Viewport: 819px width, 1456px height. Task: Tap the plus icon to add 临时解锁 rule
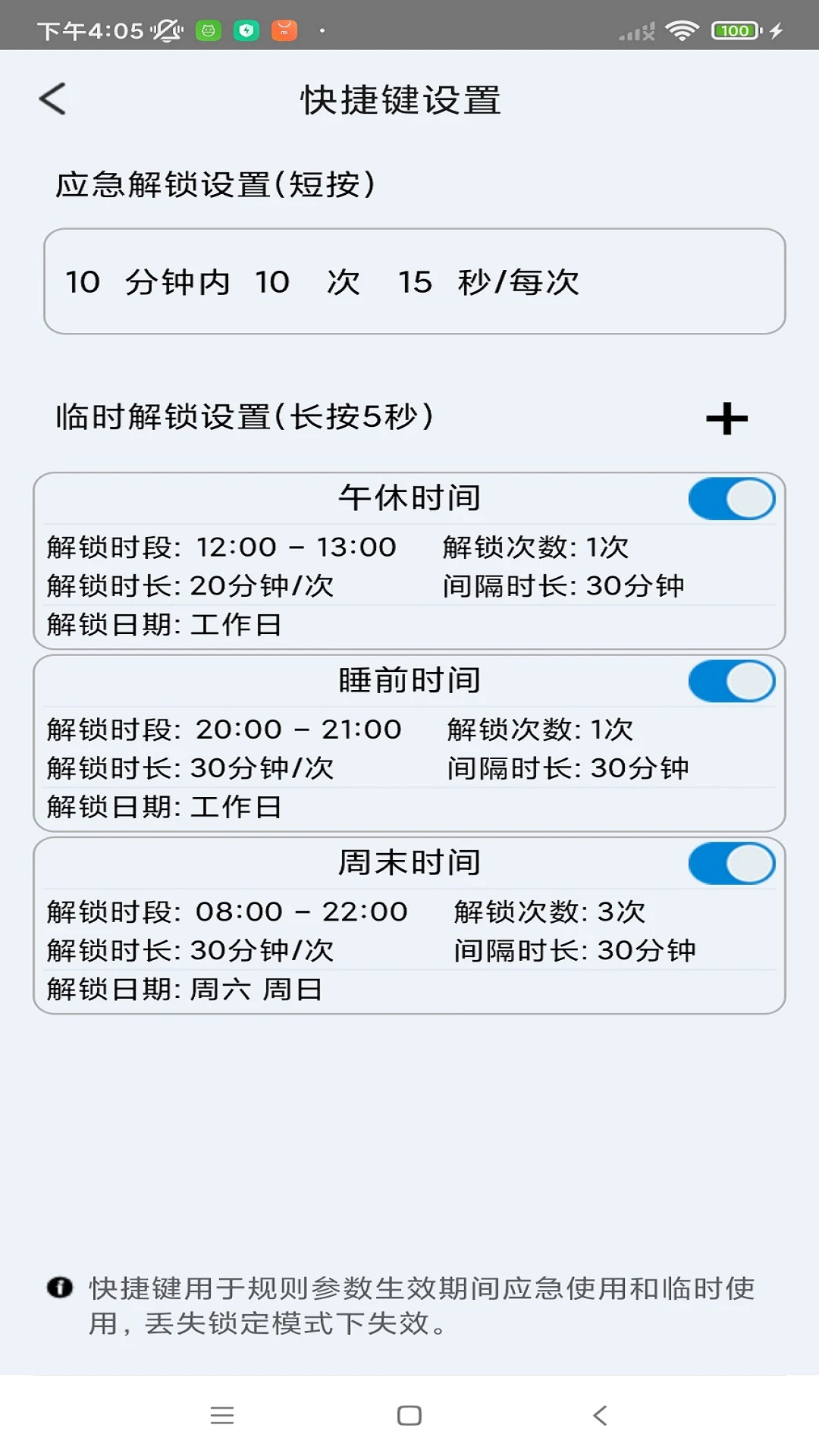[728, 418]
